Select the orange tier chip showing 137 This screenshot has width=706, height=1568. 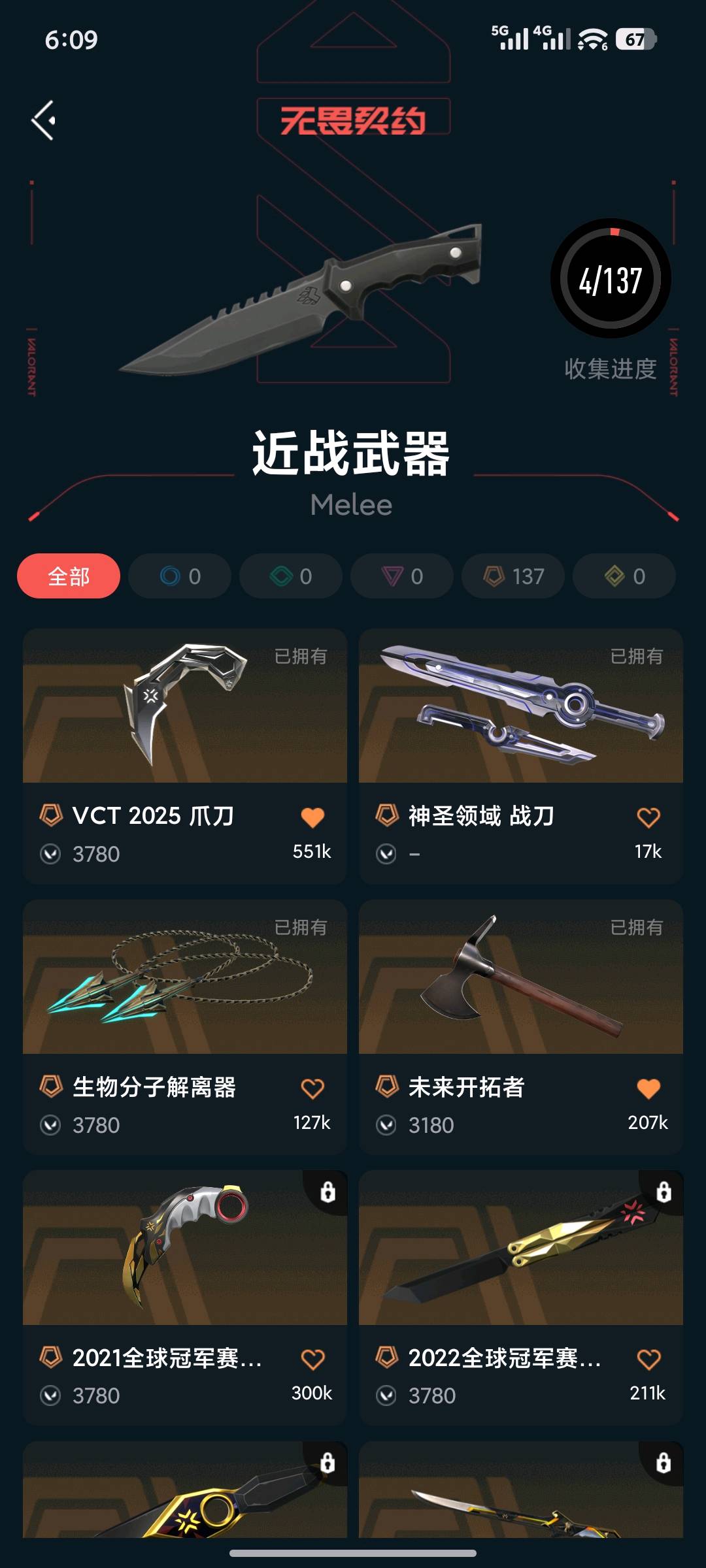[513, 576]
